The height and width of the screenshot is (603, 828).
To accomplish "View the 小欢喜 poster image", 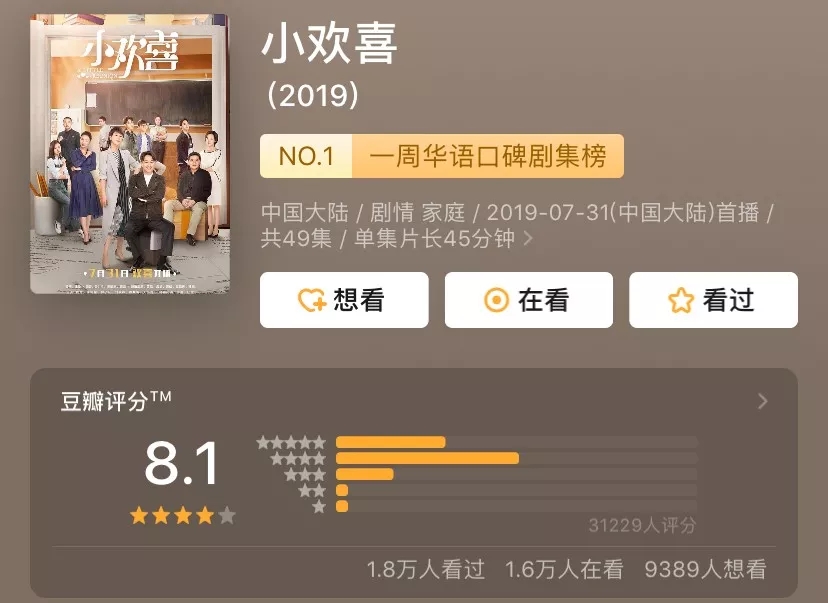I will [x=128, y=154].
